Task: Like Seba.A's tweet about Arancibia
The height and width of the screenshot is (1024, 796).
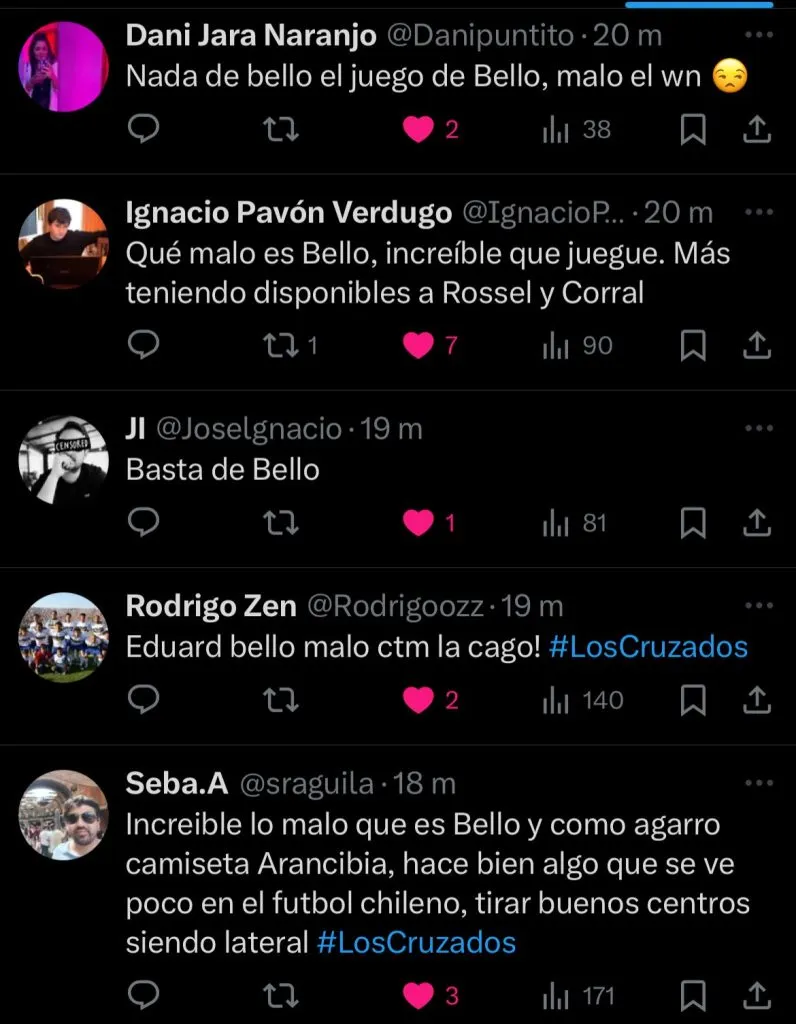Action: pyautogui.click(x=420, y=995)
